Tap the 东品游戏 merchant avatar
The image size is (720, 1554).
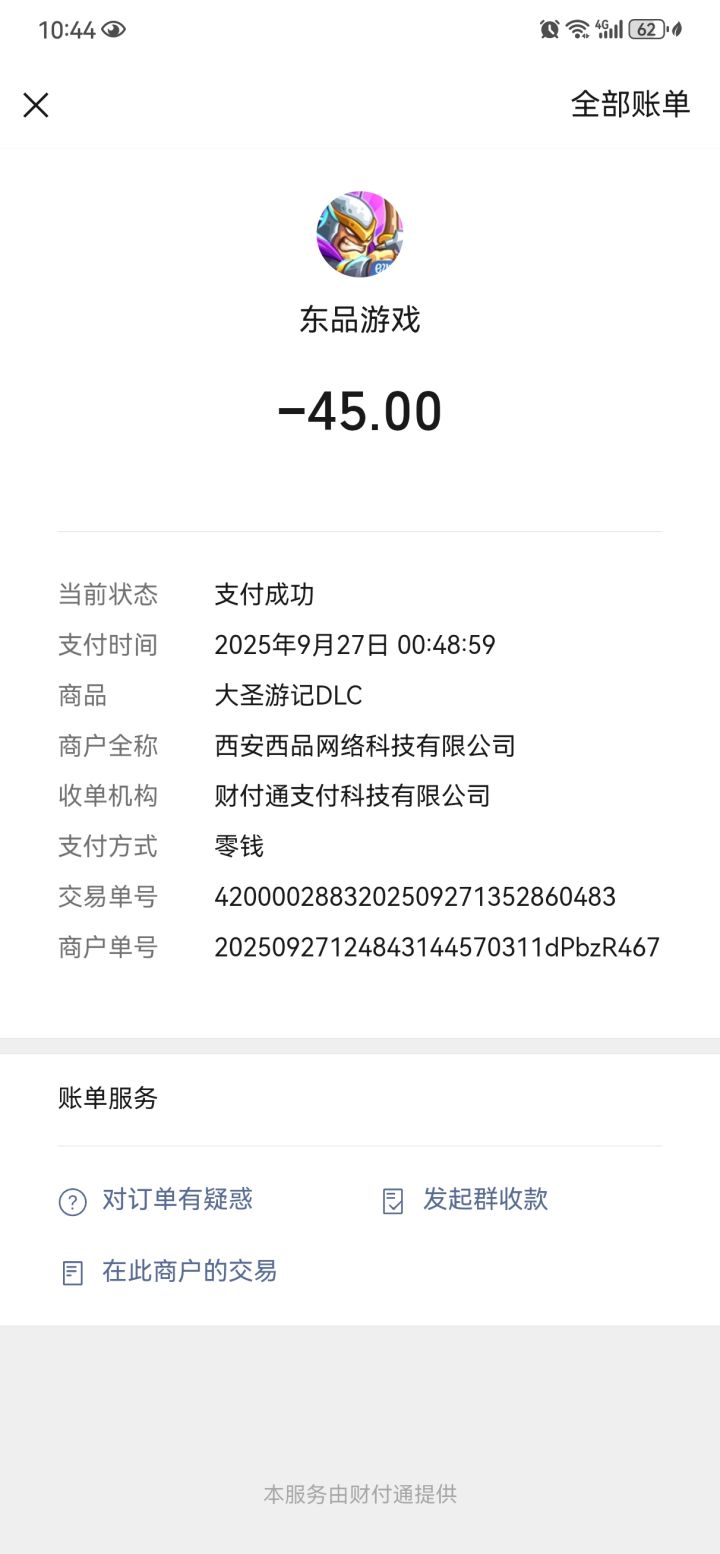tap(360, 234)
